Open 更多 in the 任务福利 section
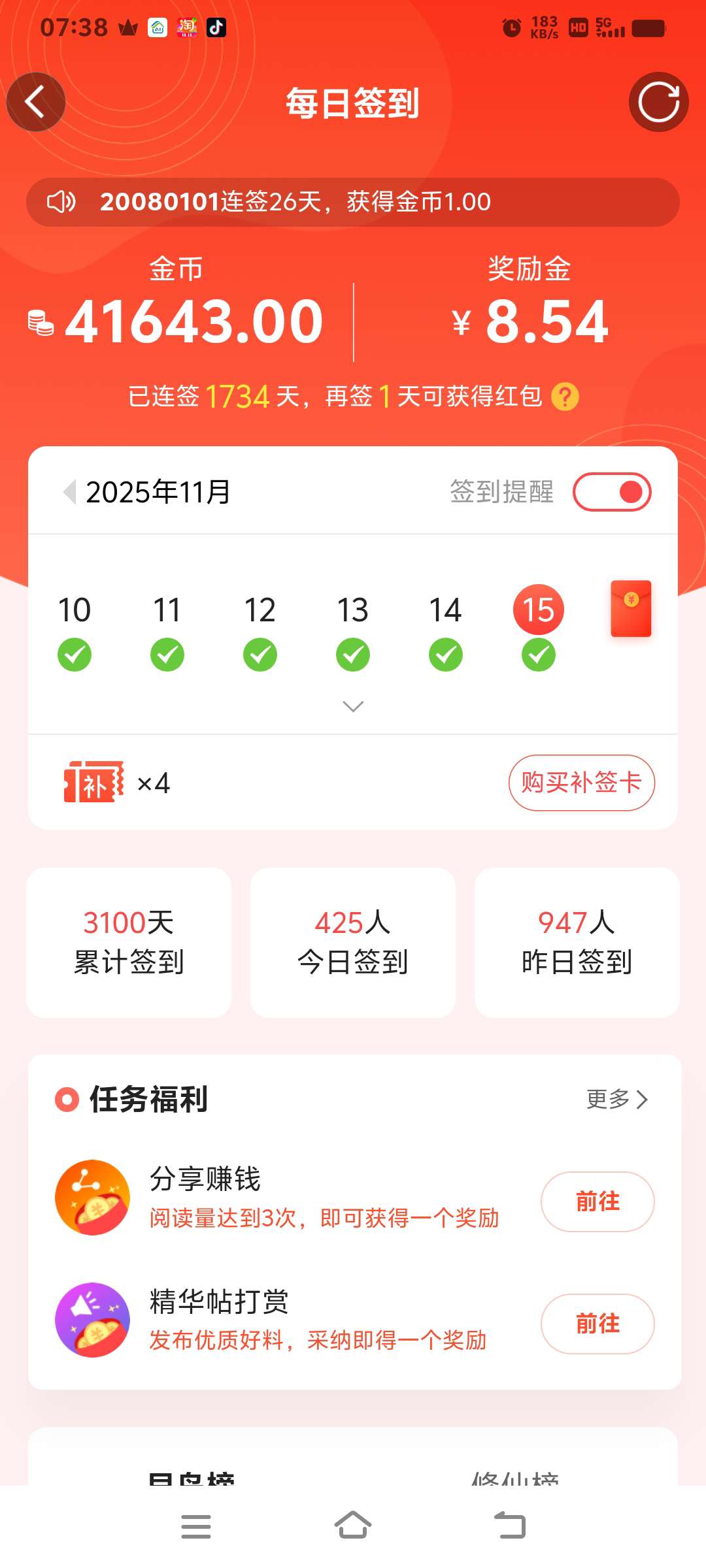The image size is (706, 1568). click(x=616, y=1100)
